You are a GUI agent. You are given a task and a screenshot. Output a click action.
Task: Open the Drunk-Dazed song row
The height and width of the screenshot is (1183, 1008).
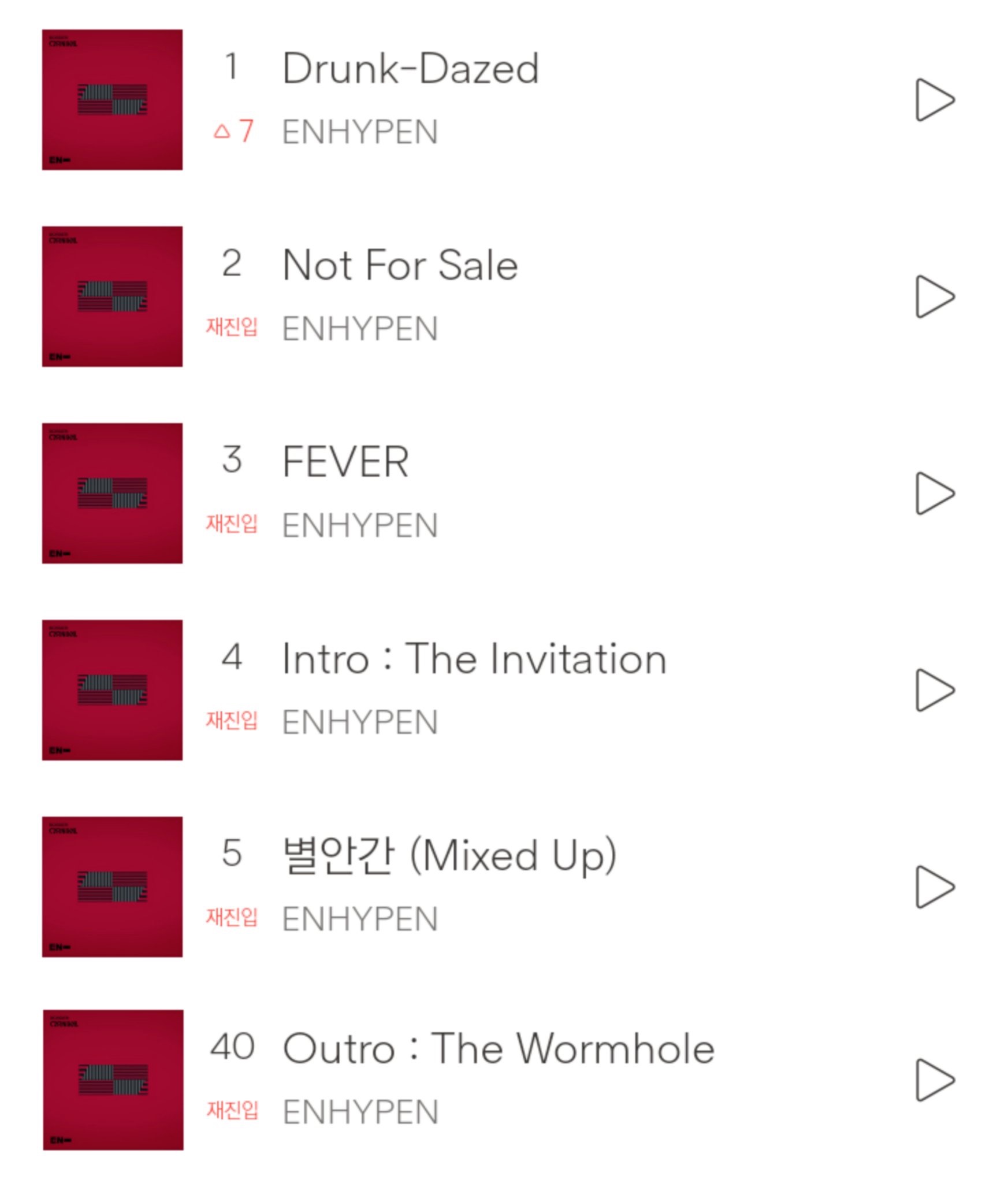coord(410,69)
